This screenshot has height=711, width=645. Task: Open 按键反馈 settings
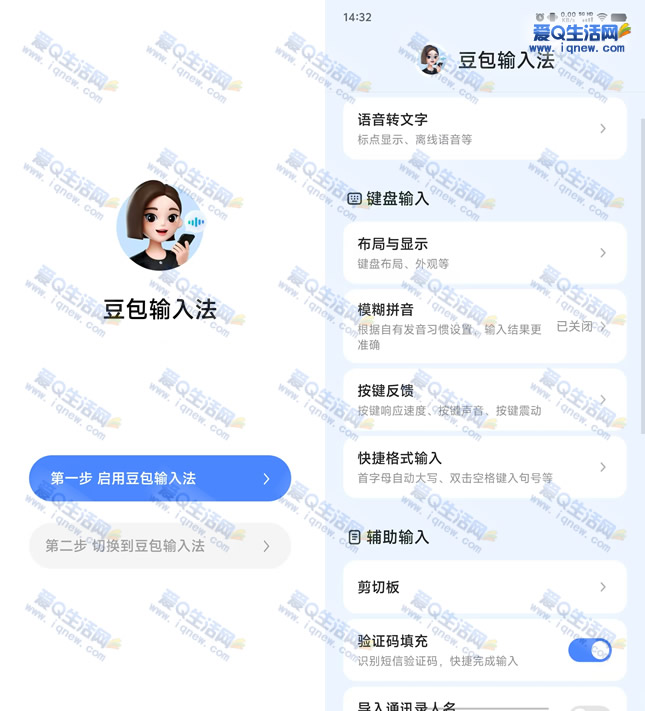484,399
